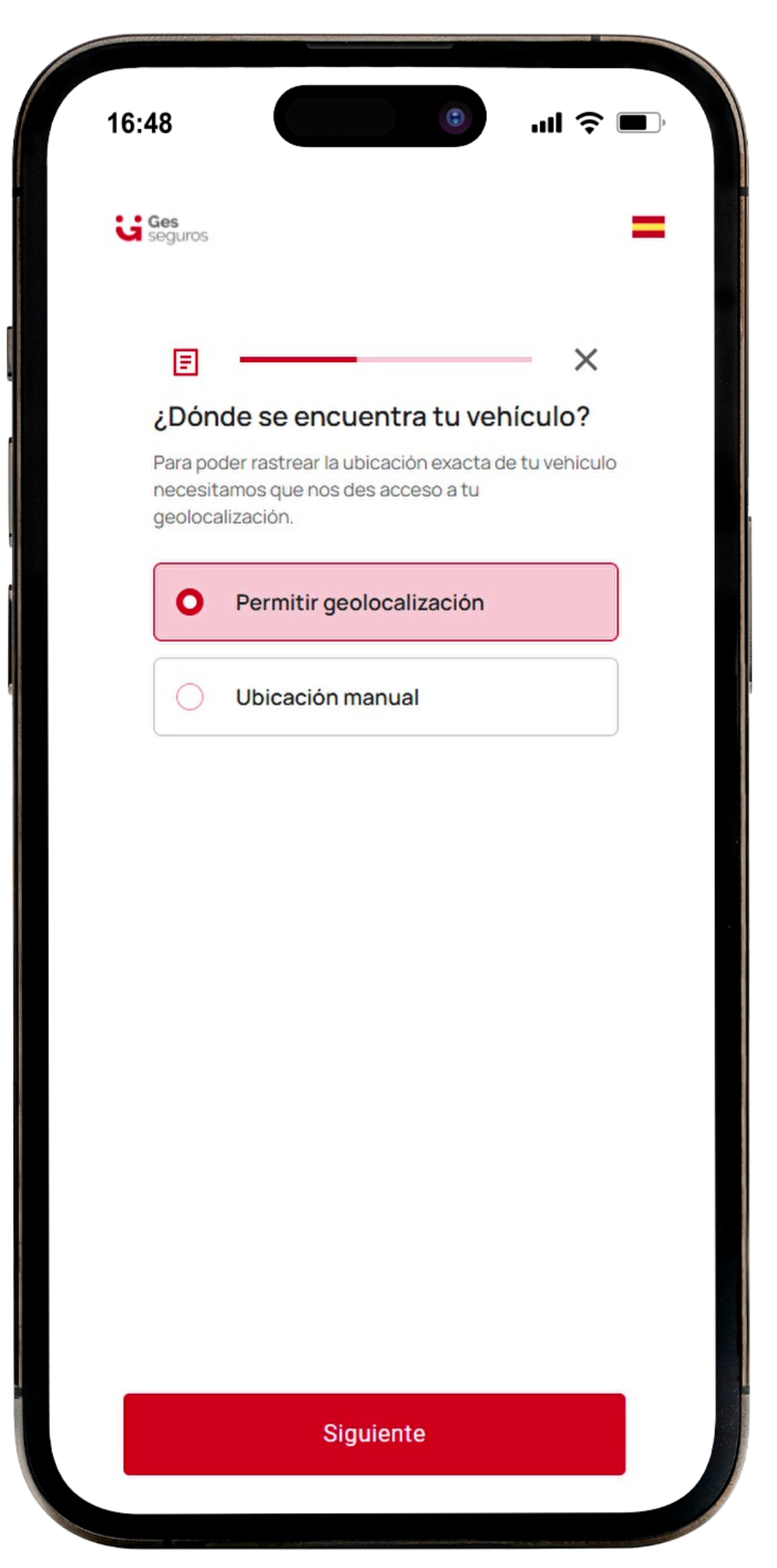Click the empty radio circle for manual location
Image resolution: width=777 pixels, height=1568 pixels.
coord(191,696)
